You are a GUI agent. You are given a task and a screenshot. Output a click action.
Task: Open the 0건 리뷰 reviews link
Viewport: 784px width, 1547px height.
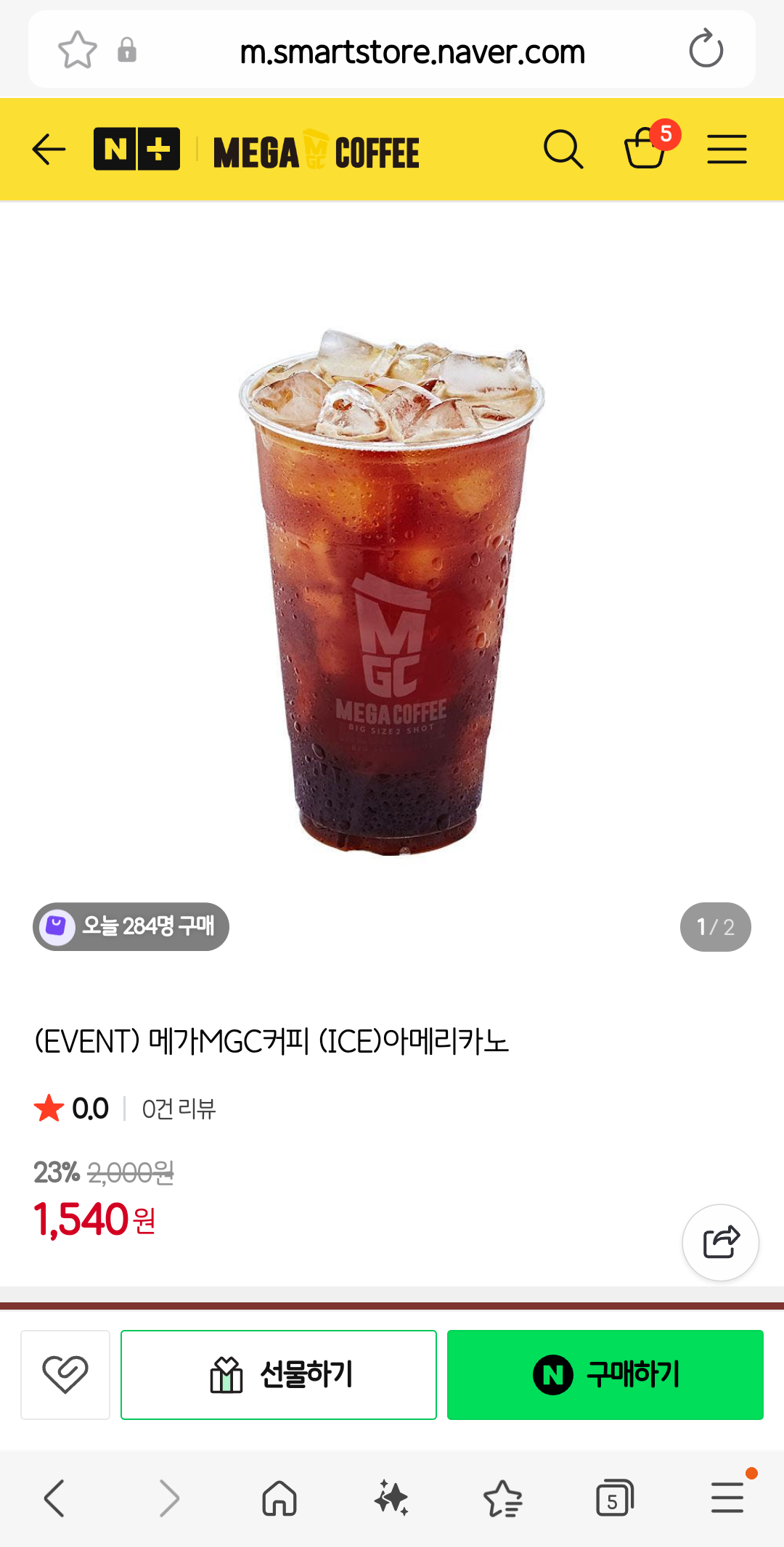[x=179, y=1109]
